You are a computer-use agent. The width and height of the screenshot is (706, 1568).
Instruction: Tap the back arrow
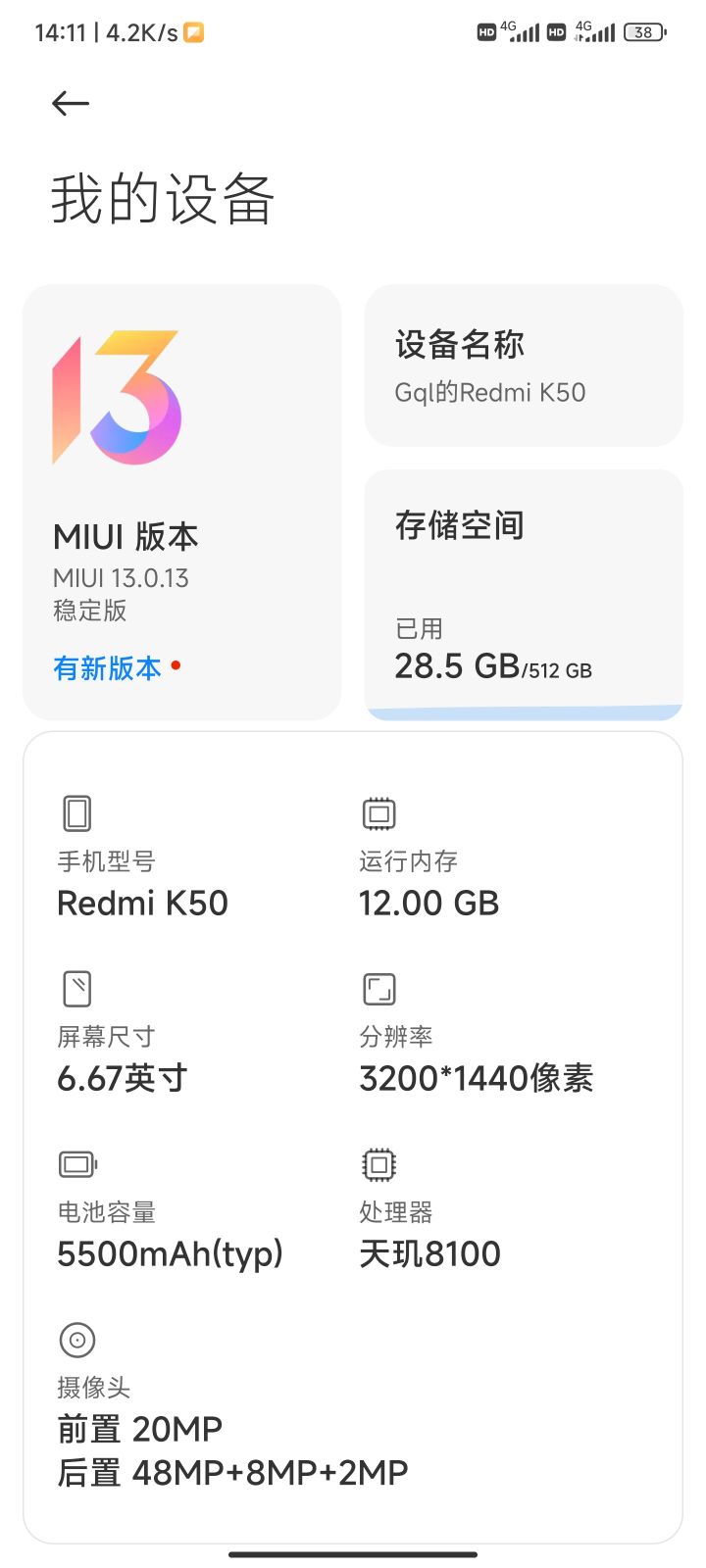click(71, 103)
